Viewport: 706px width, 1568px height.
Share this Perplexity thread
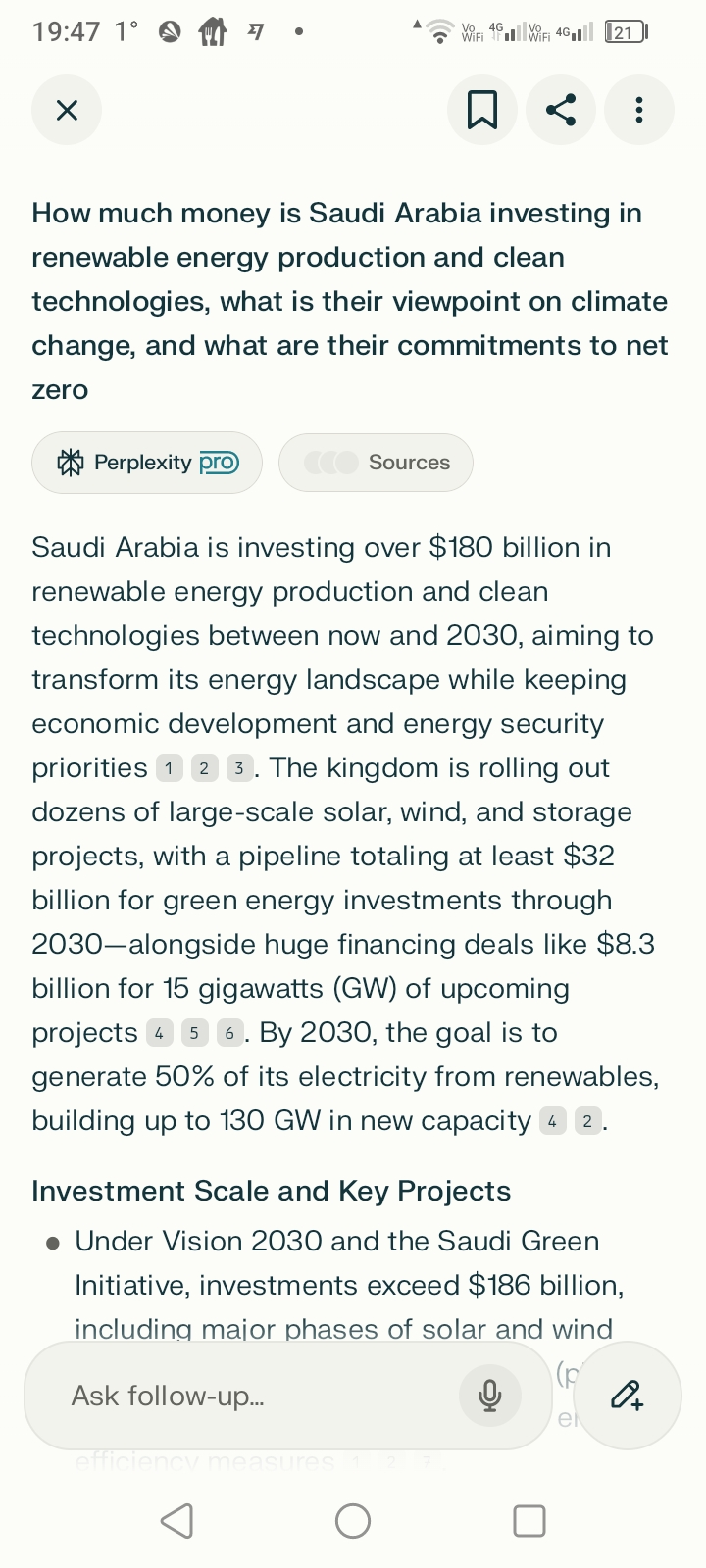[561, 110]
